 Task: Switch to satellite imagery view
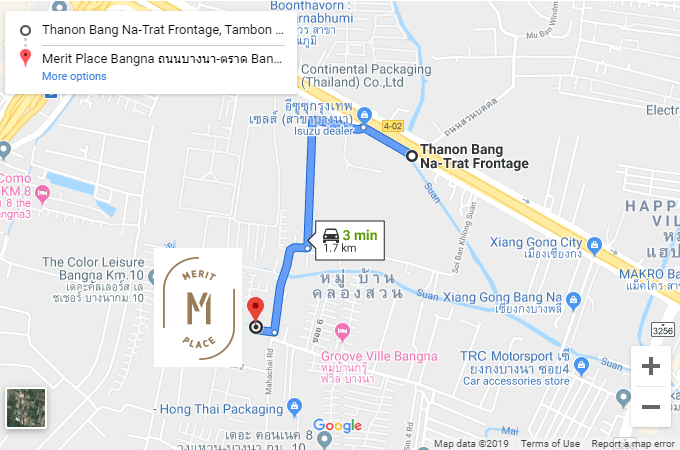pos(24,407)
